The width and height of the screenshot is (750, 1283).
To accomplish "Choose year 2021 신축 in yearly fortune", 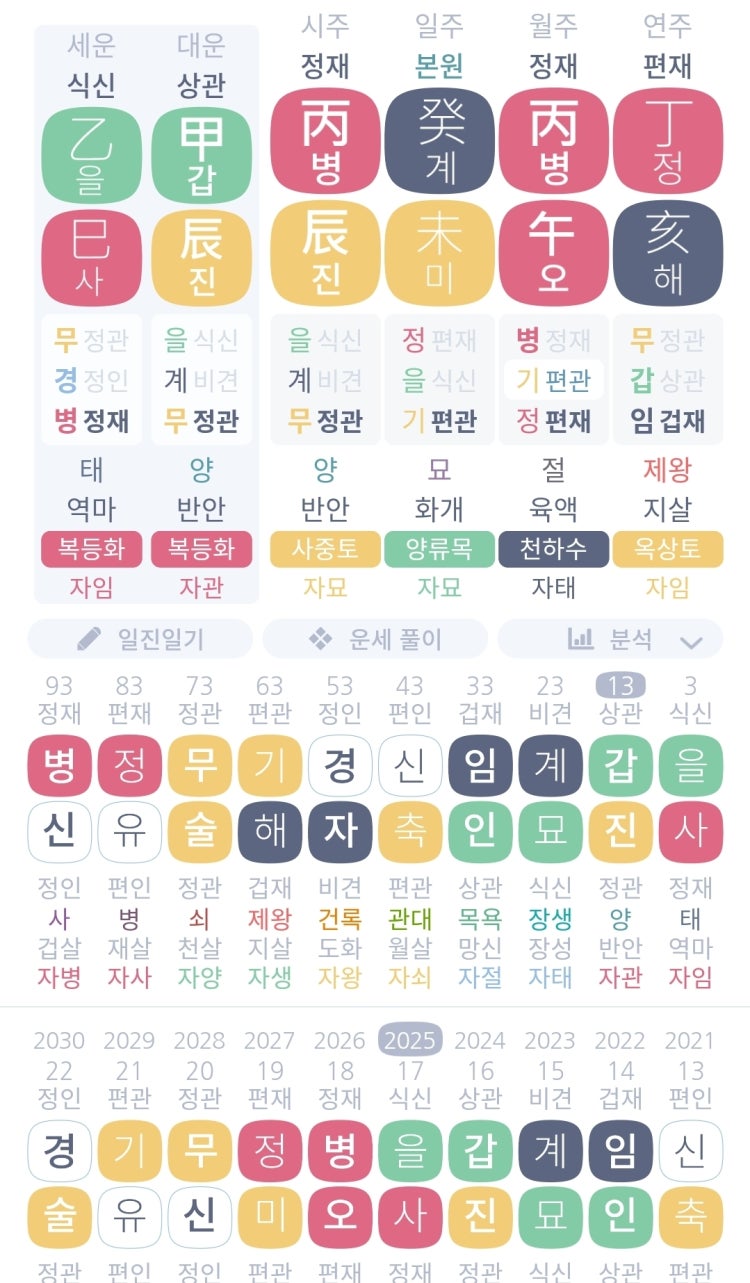I will point(690,1183).
